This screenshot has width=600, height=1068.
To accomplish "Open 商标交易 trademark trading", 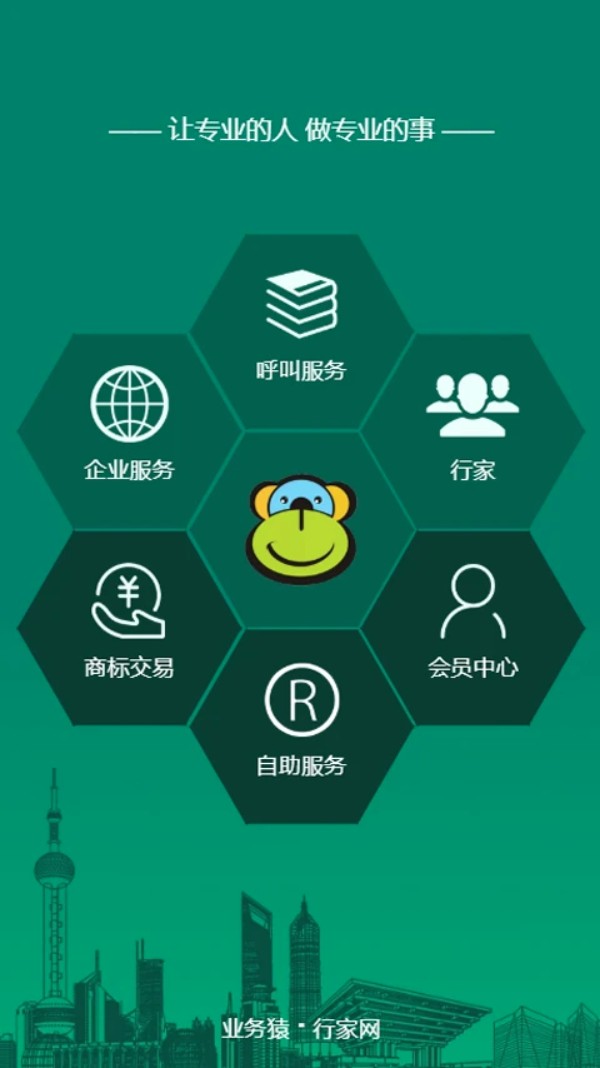I will click(x=129, y=627).
